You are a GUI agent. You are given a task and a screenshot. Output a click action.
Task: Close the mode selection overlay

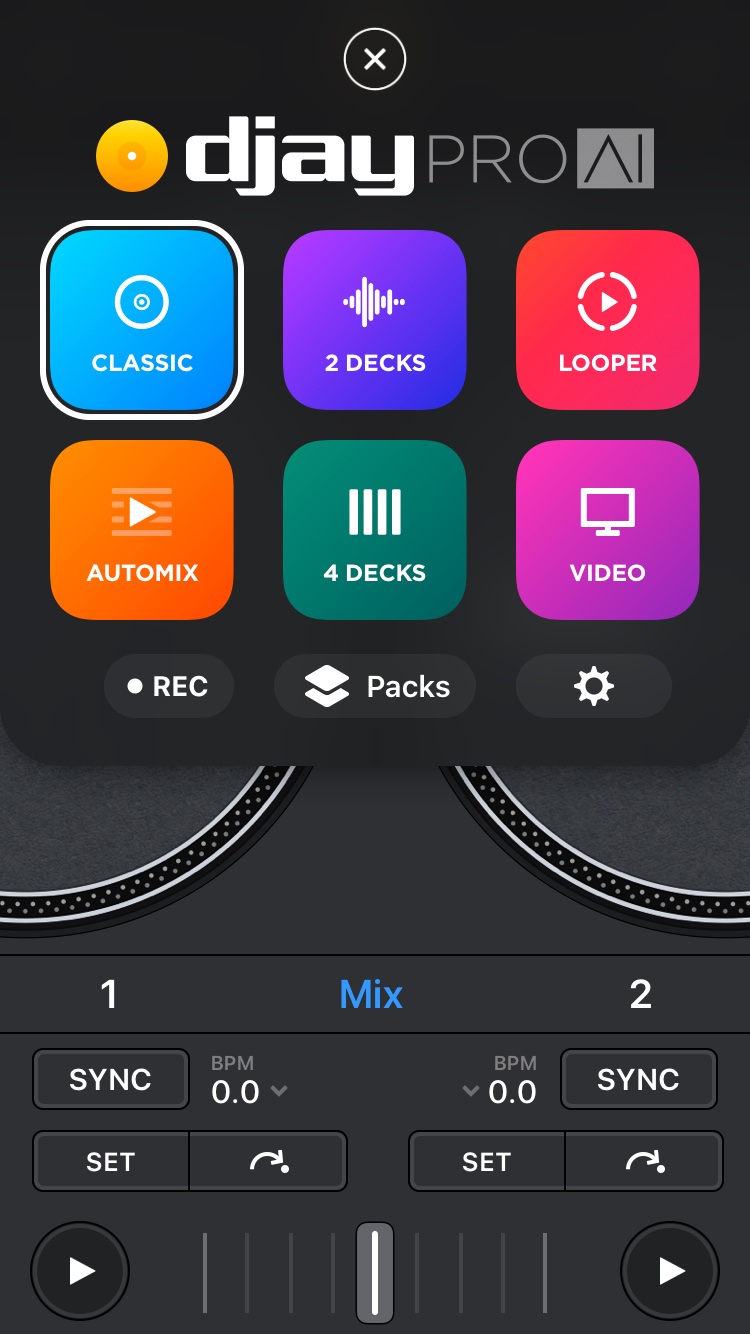(375, 60)
